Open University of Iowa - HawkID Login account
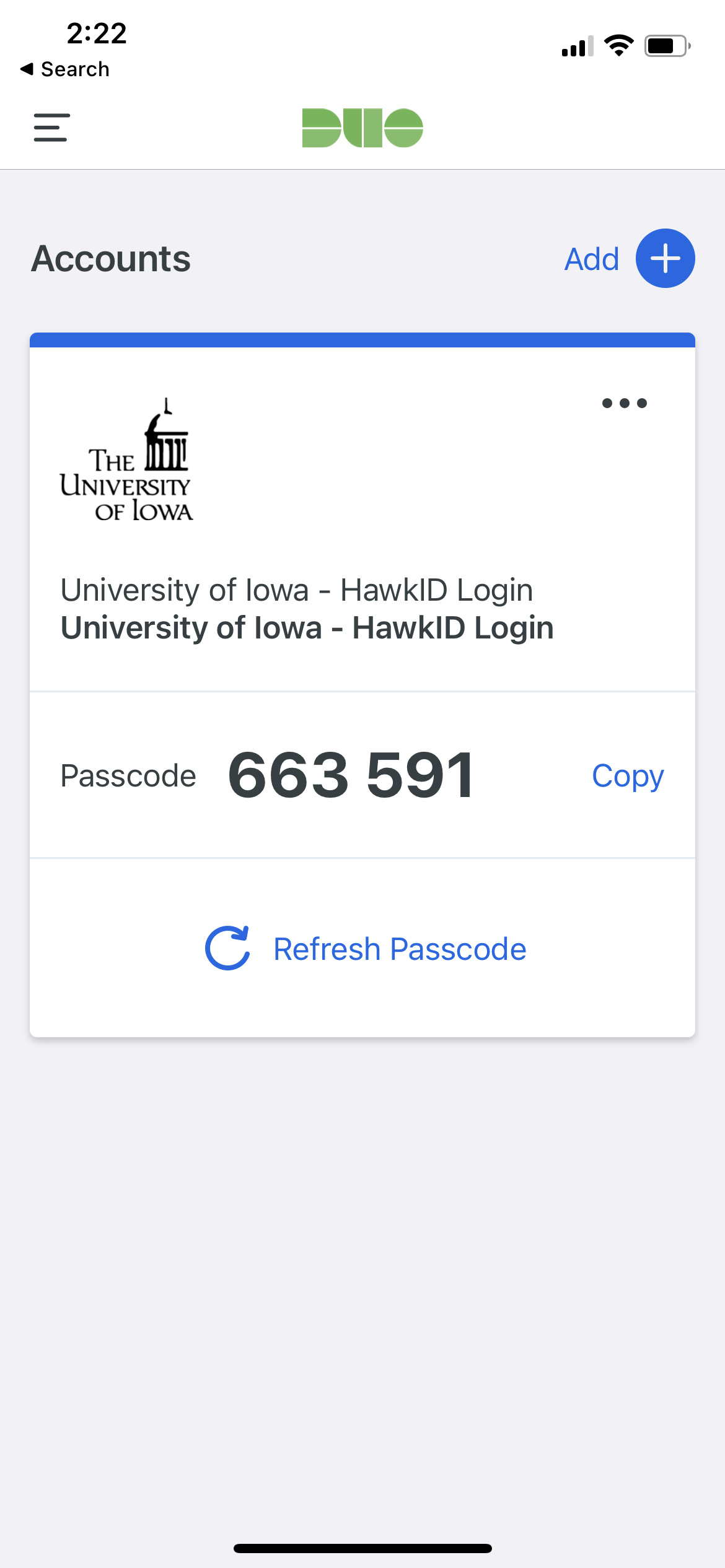 pos(297,589)
